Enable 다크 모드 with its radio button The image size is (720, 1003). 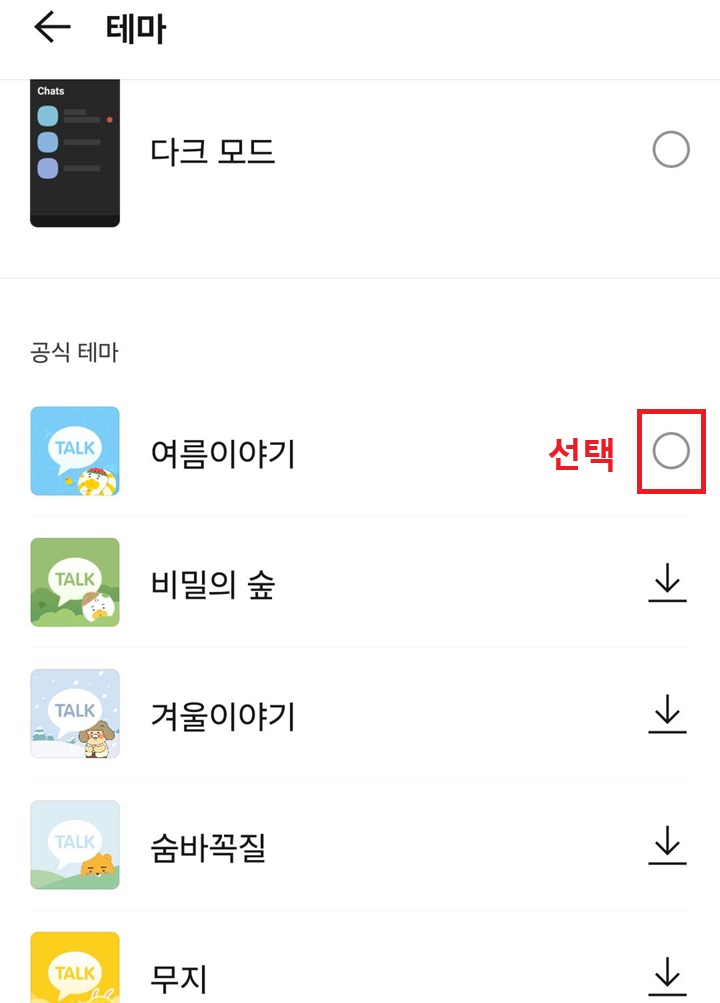point(671,149)
